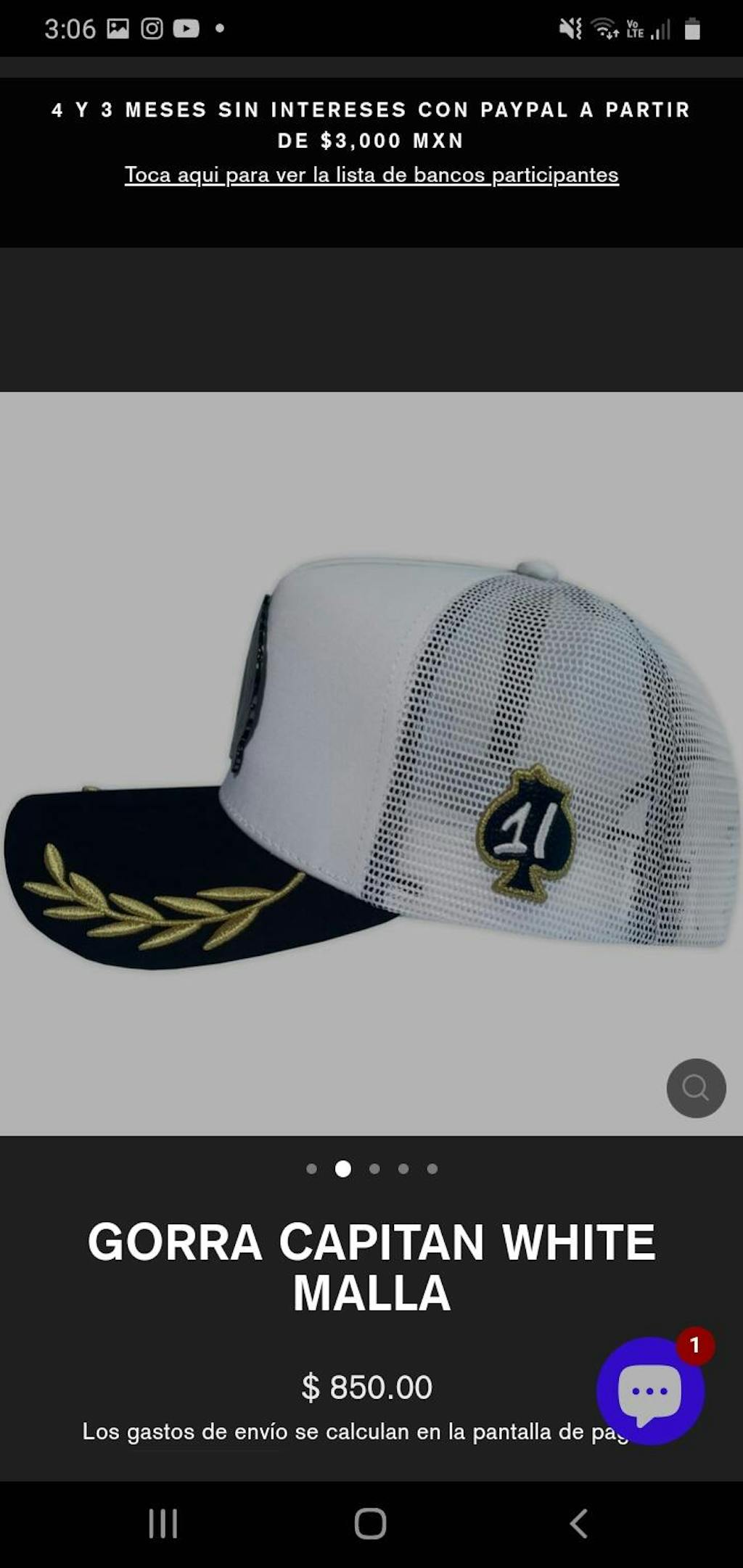Jump to the last image dot
The image size is (743, 1568).
tap(432, 1168)
